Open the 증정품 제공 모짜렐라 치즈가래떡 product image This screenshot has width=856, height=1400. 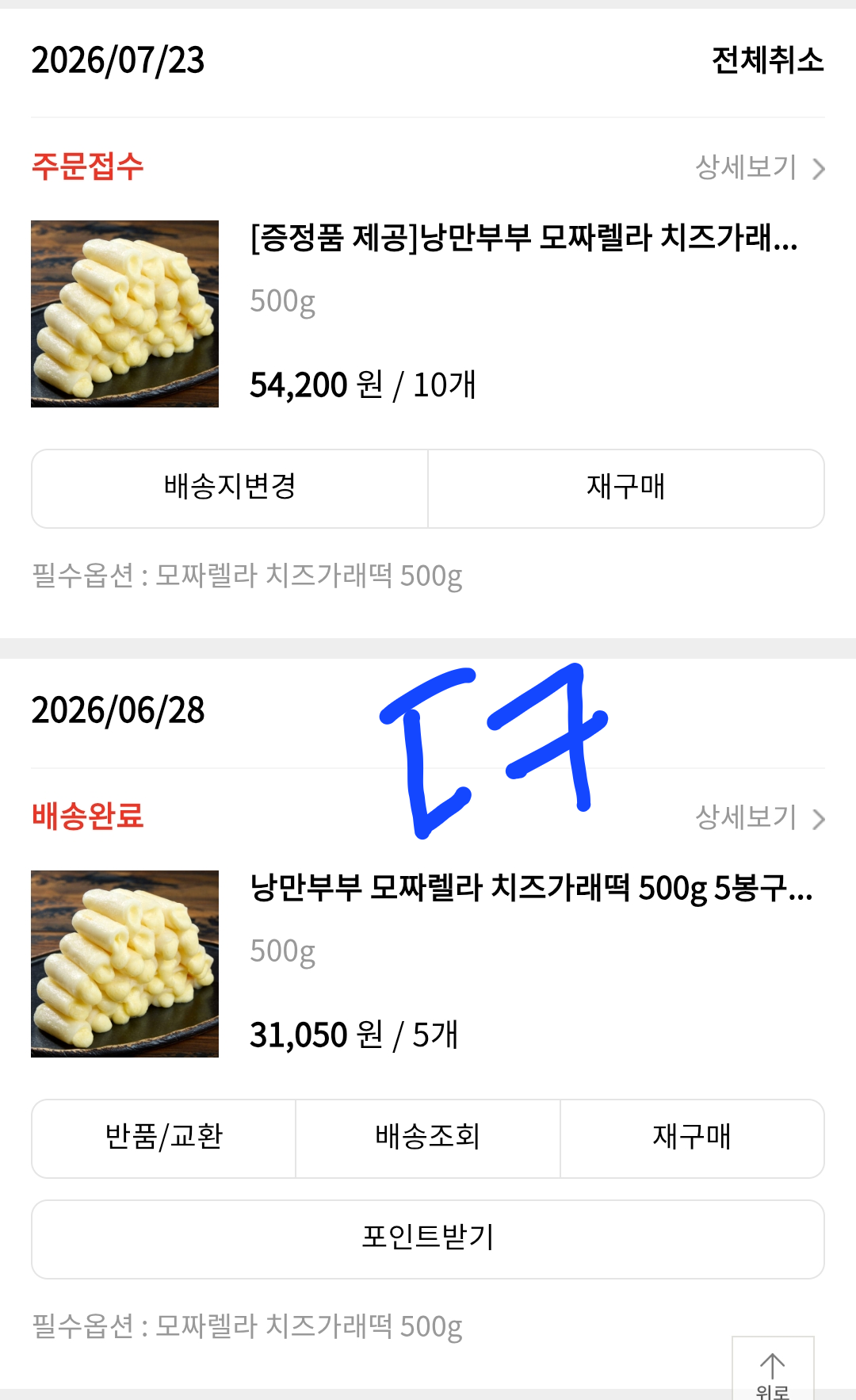point(124,314)
